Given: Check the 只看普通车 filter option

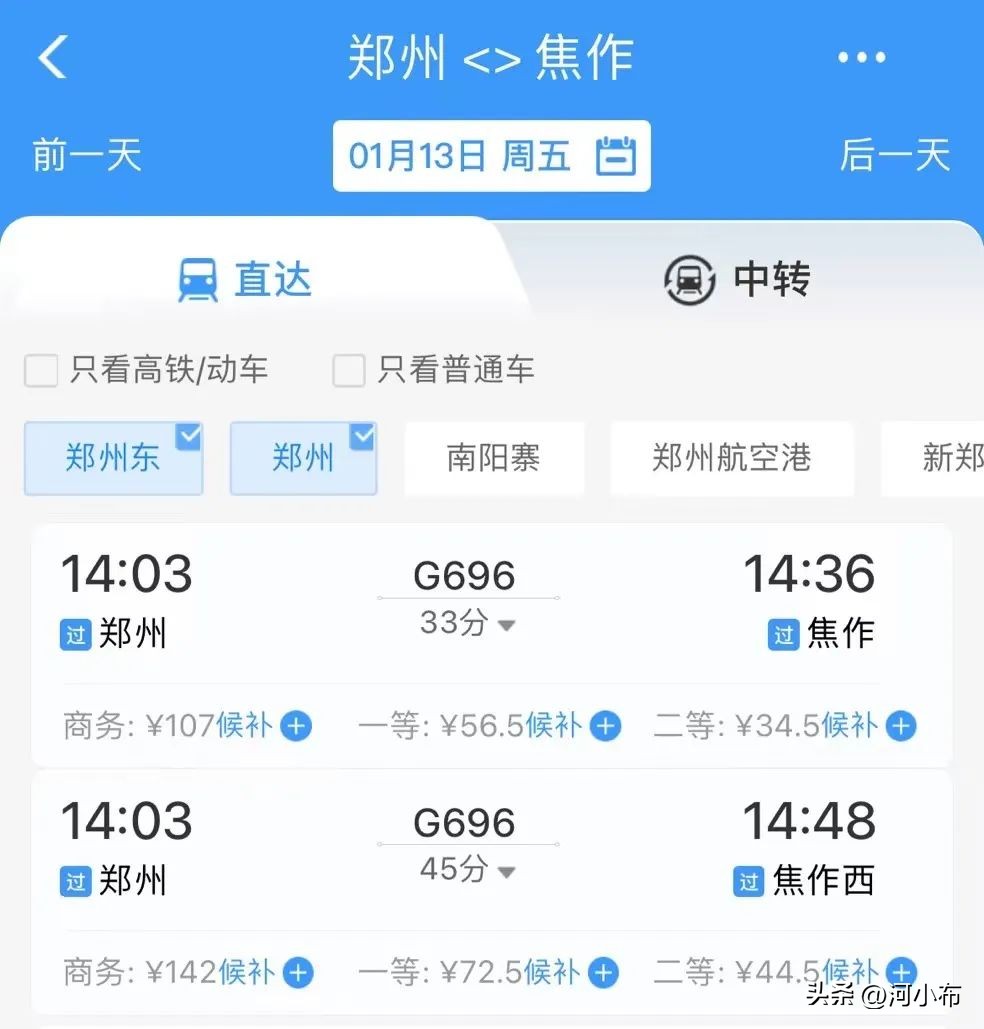Looking at the screenshot, I should coord(348,370).
